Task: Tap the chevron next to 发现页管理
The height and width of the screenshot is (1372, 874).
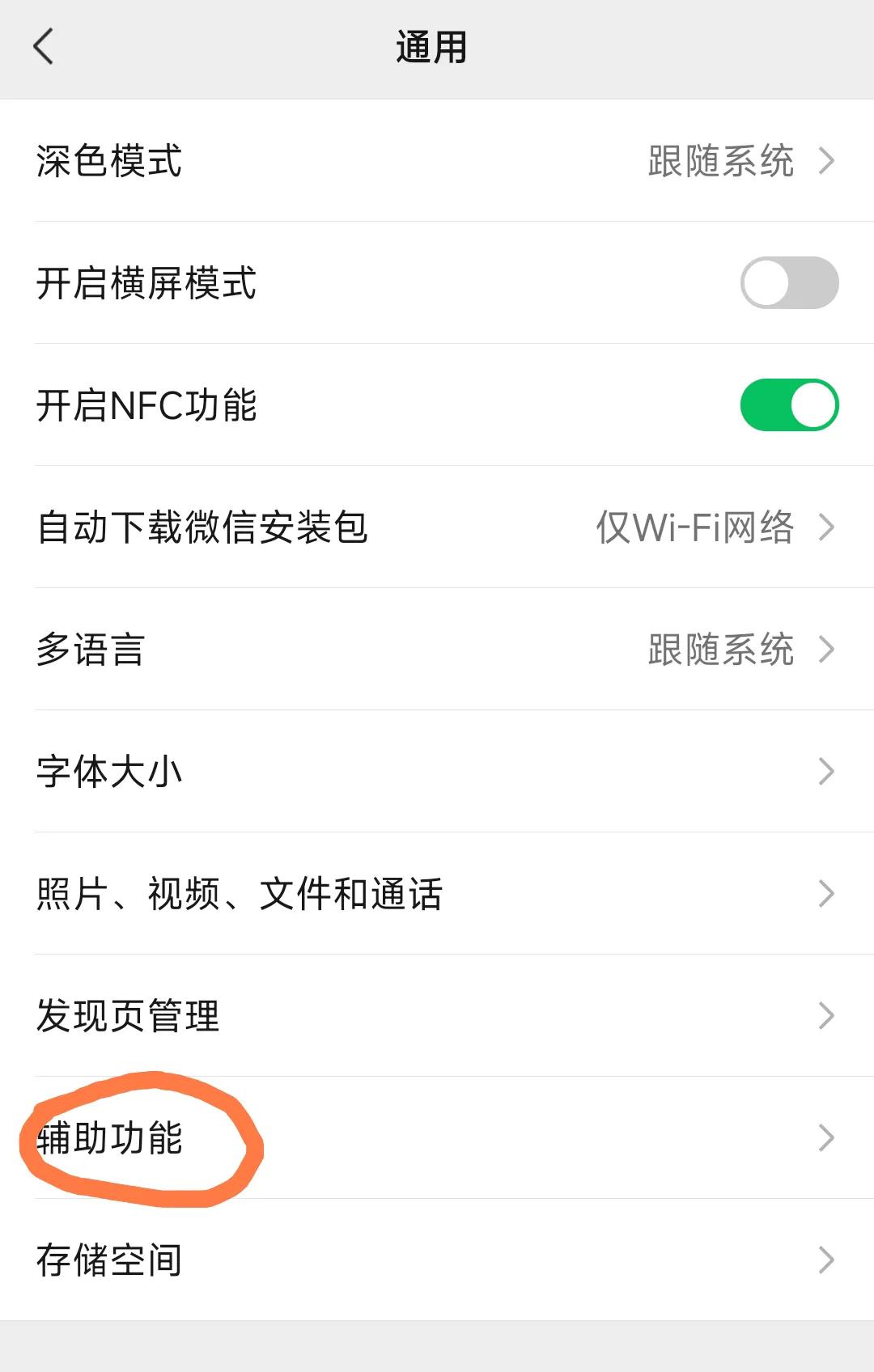Action: (825, 1014)
